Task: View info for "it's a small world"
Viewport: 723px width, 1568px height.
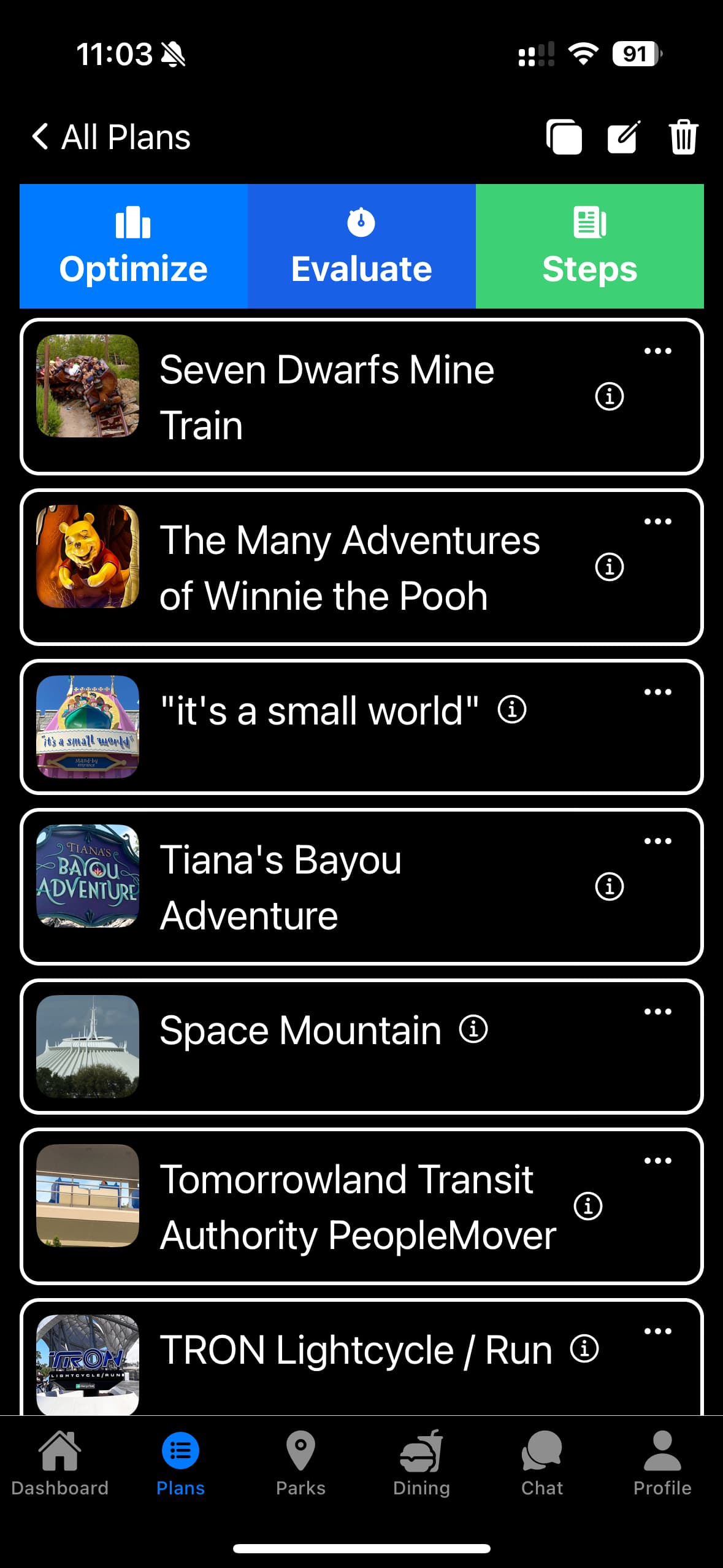Action: click(512, 710)
